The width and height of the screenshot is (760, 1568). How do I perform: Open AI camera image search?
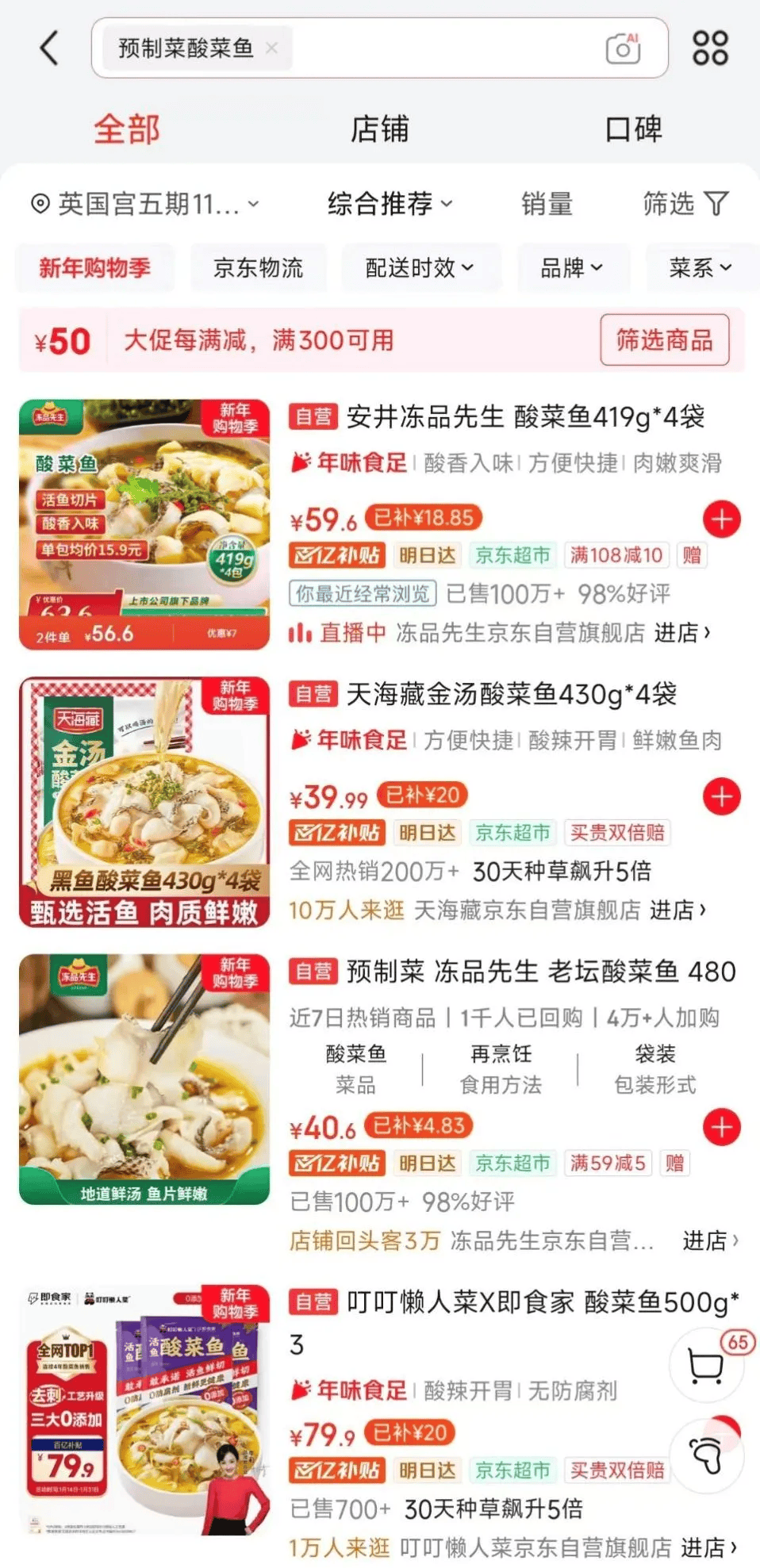[x=623, y=48]
